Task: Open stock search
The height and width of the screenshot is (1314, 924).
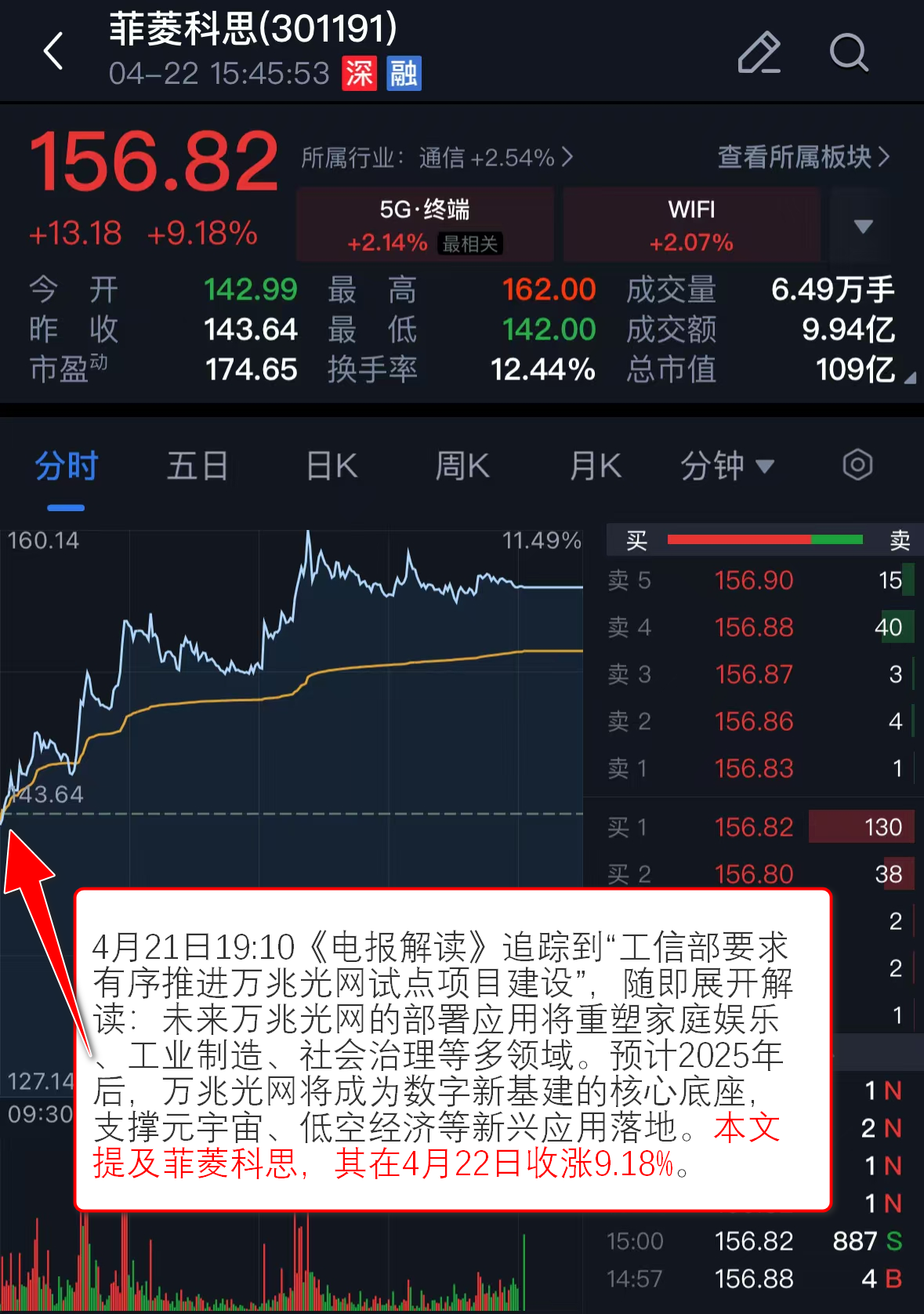Action: tap(848, 53)
